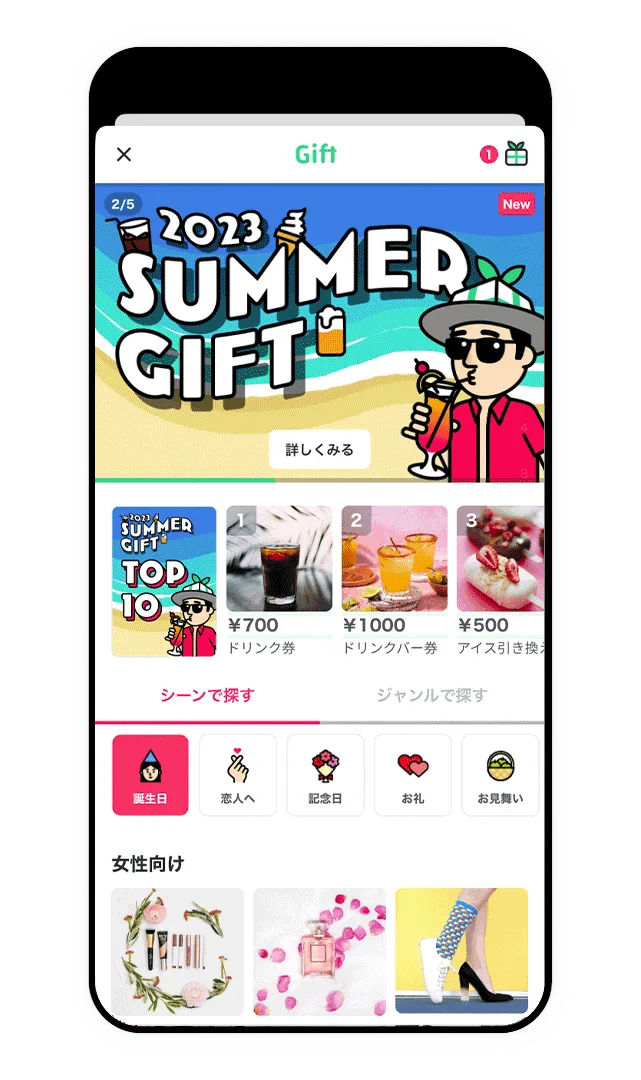Select the 恋人へ scene chip
641x1080 pixels.
coord(238,775)
